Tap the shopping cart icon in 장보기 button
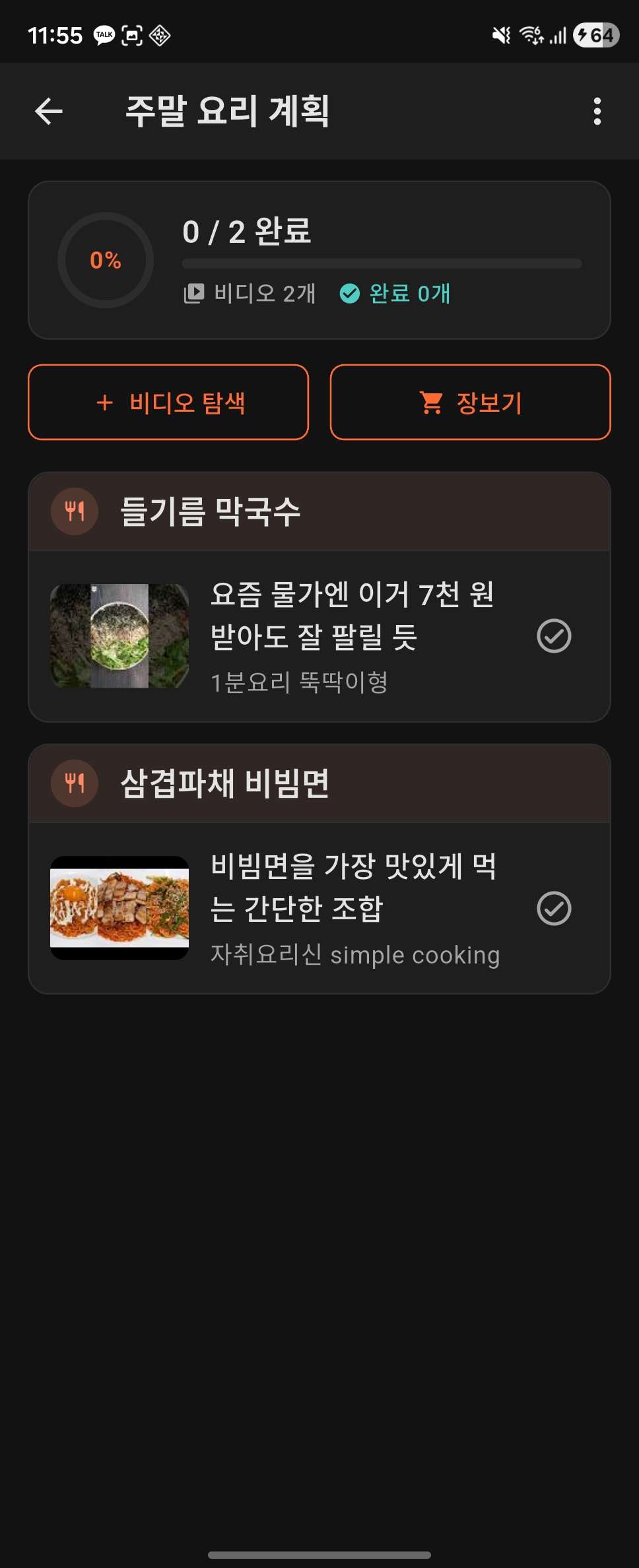This screenshot has width=639, height=1568. tap(432, 402)
